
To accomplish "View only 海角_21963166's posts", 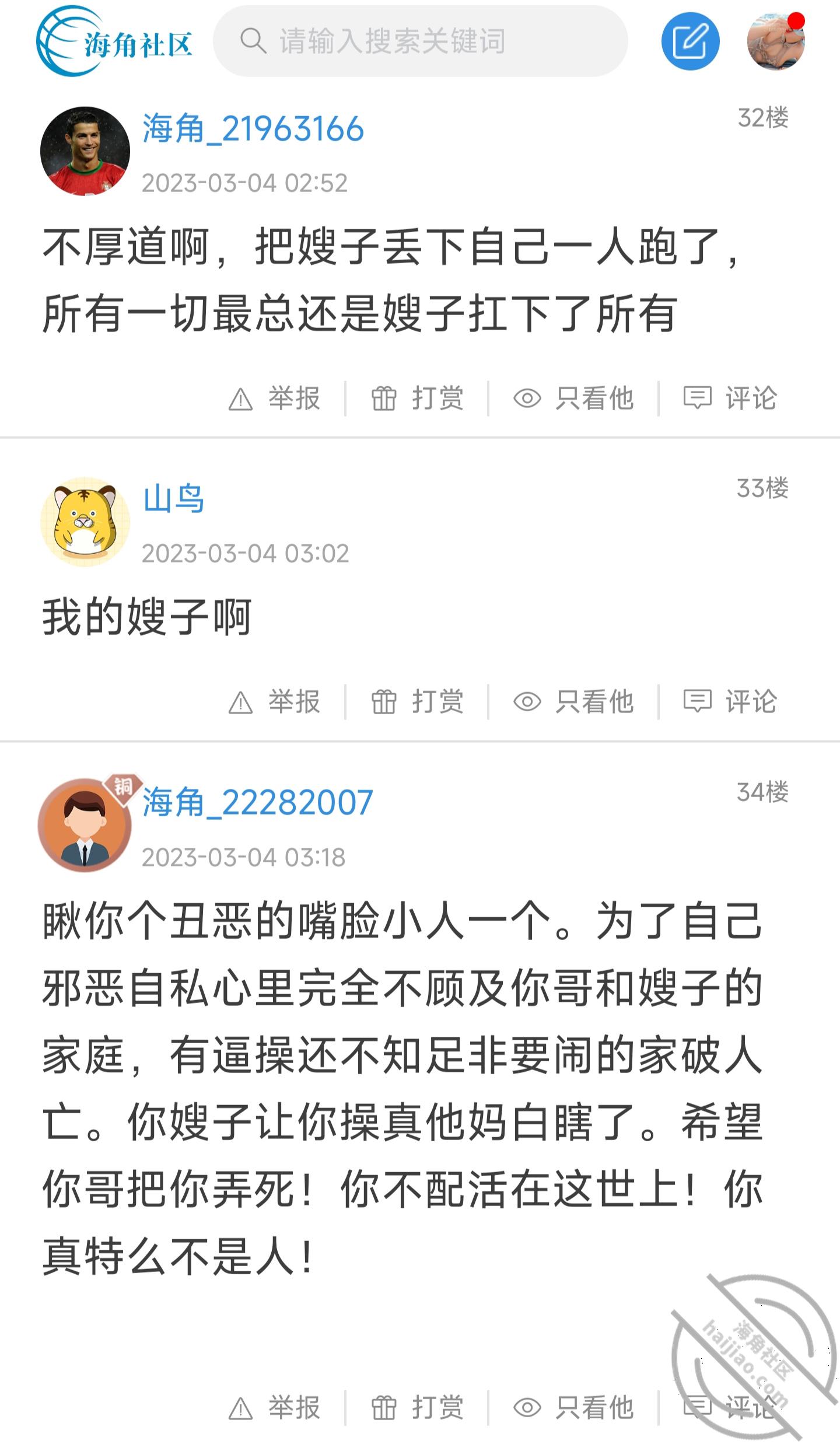I will click(x=574, y=399).
